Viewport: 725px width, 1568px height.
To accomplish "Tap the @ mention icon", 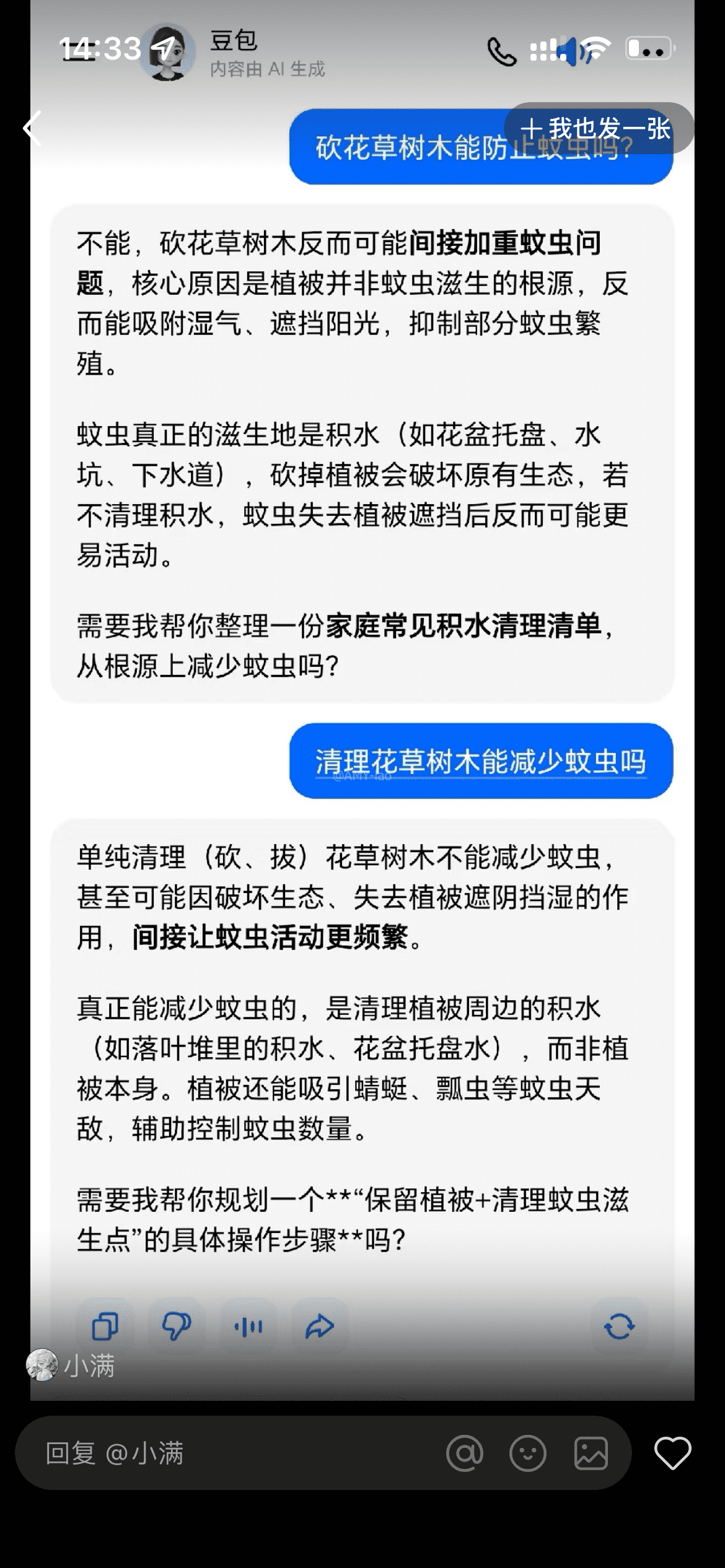I will click(465, 1453).
